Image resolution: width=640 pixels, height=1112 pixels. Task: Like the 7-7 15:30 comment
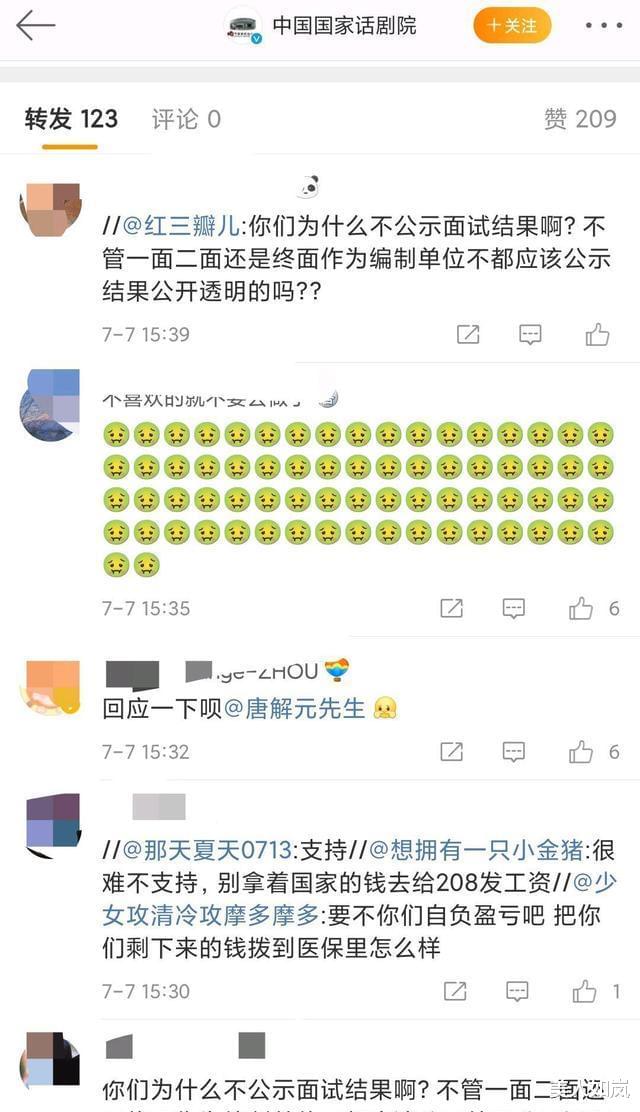[584, 991]
